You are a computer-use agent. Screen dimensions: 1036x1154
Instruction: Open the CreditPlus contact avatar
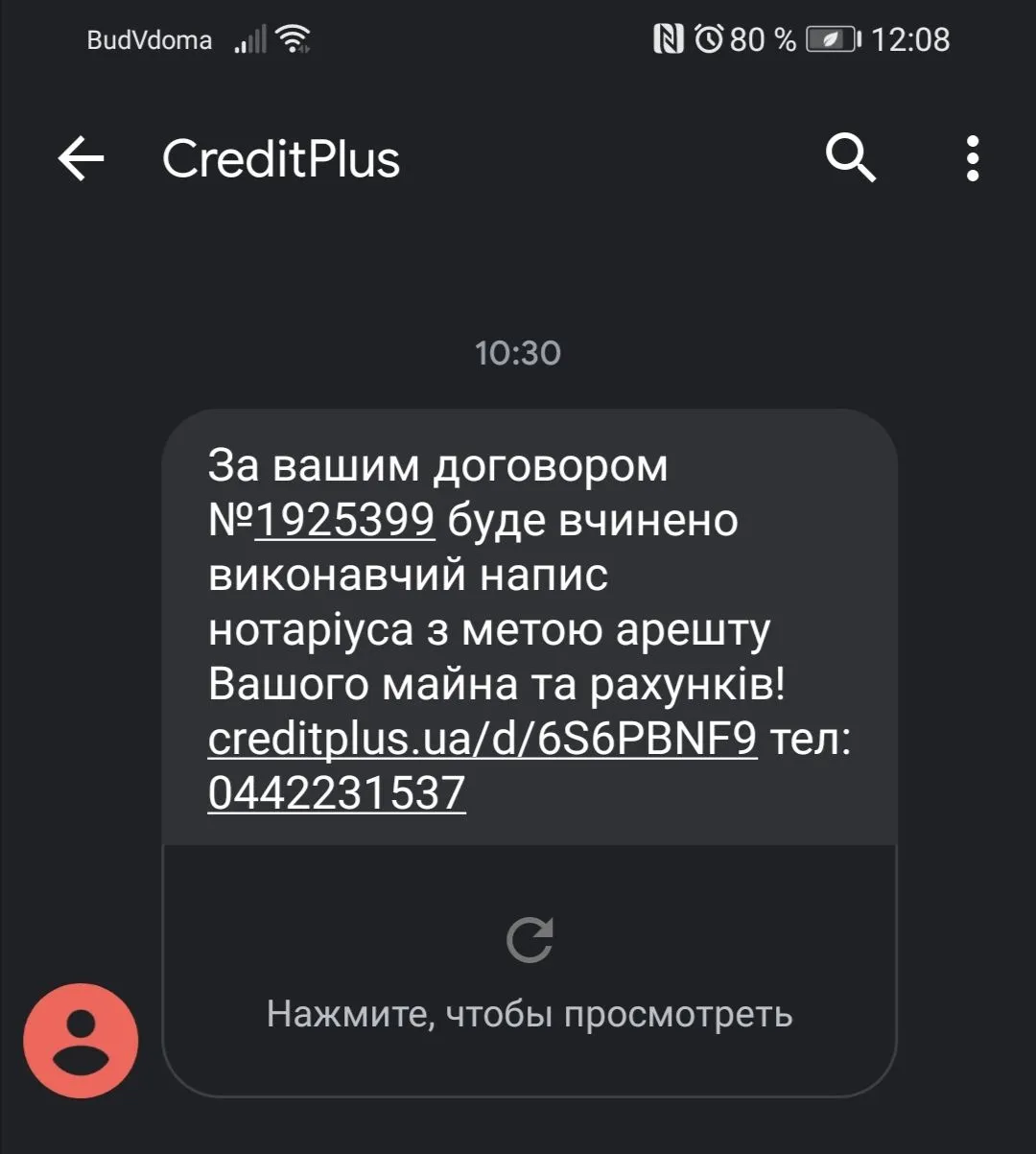pyautogui.click(x=81, y=1041)
